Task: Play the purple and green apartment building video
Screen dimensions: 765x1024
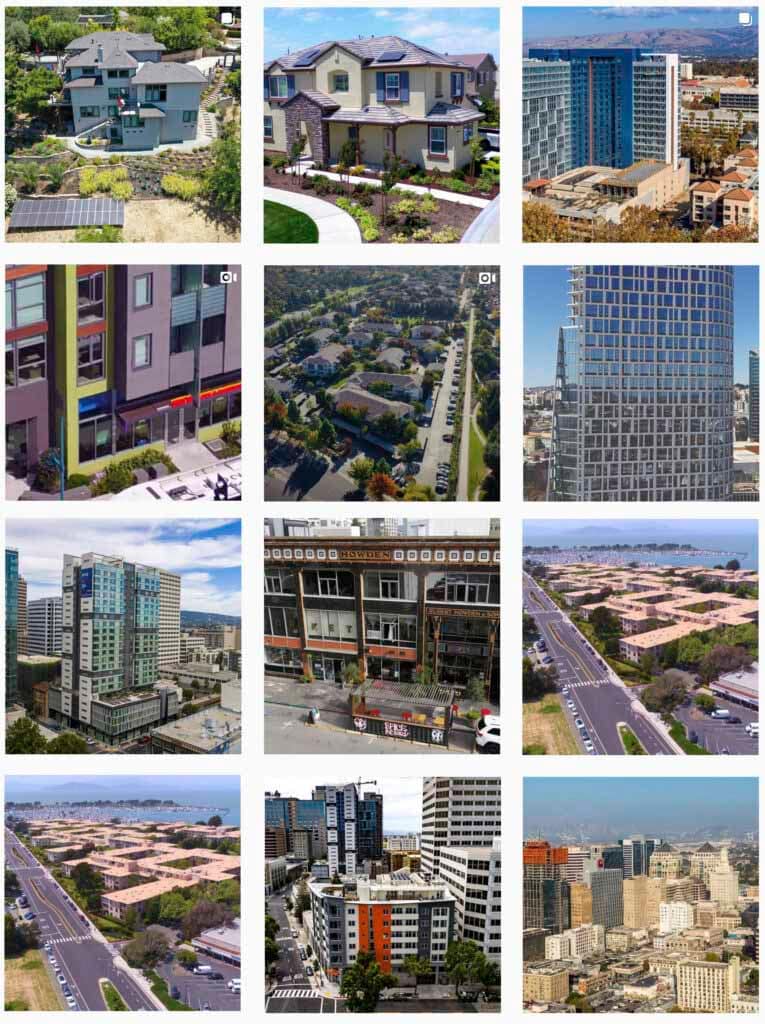Action: [122, 382]
